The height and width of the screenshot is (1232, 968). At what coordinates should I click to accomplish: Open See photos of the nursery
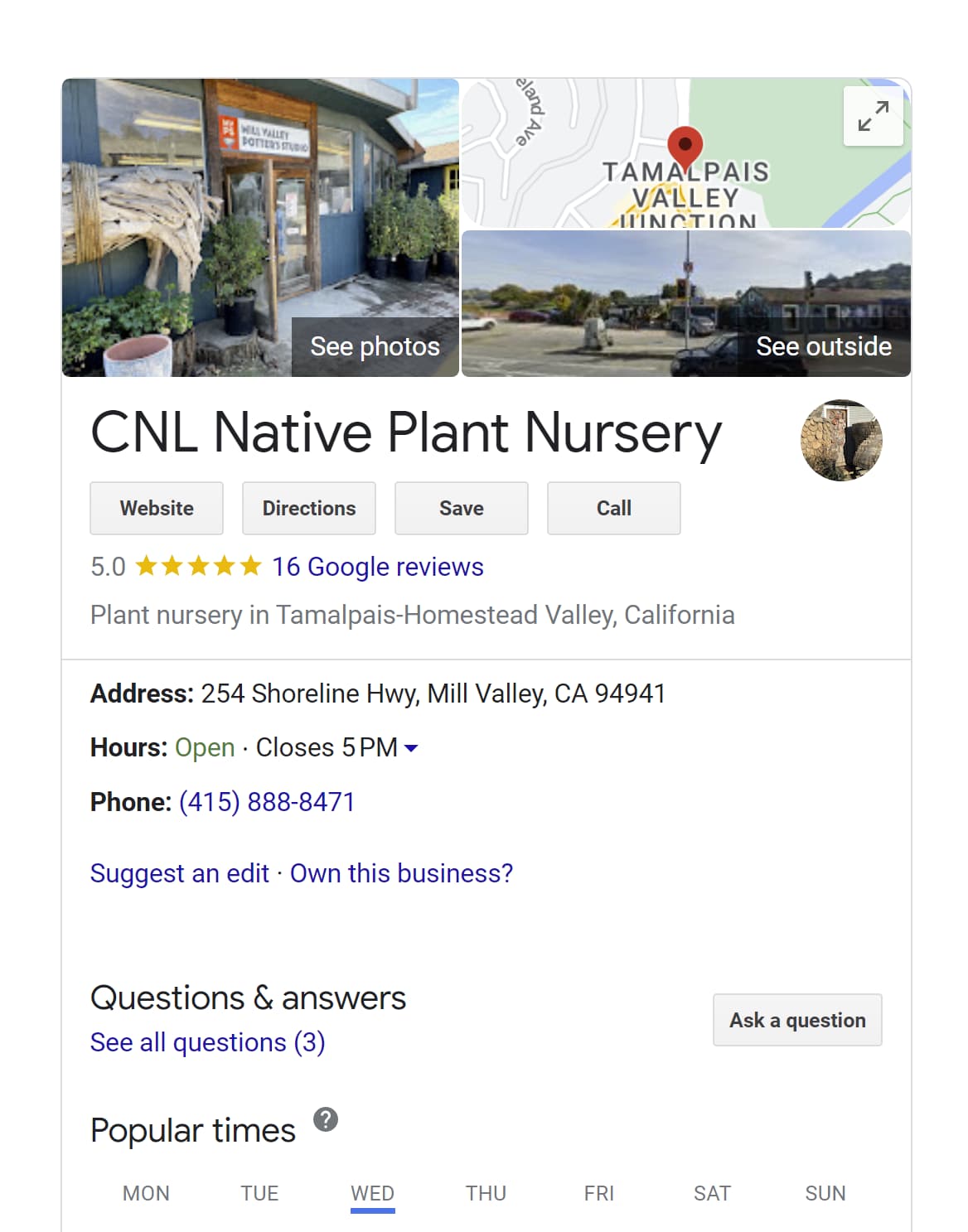coord(375,346)
